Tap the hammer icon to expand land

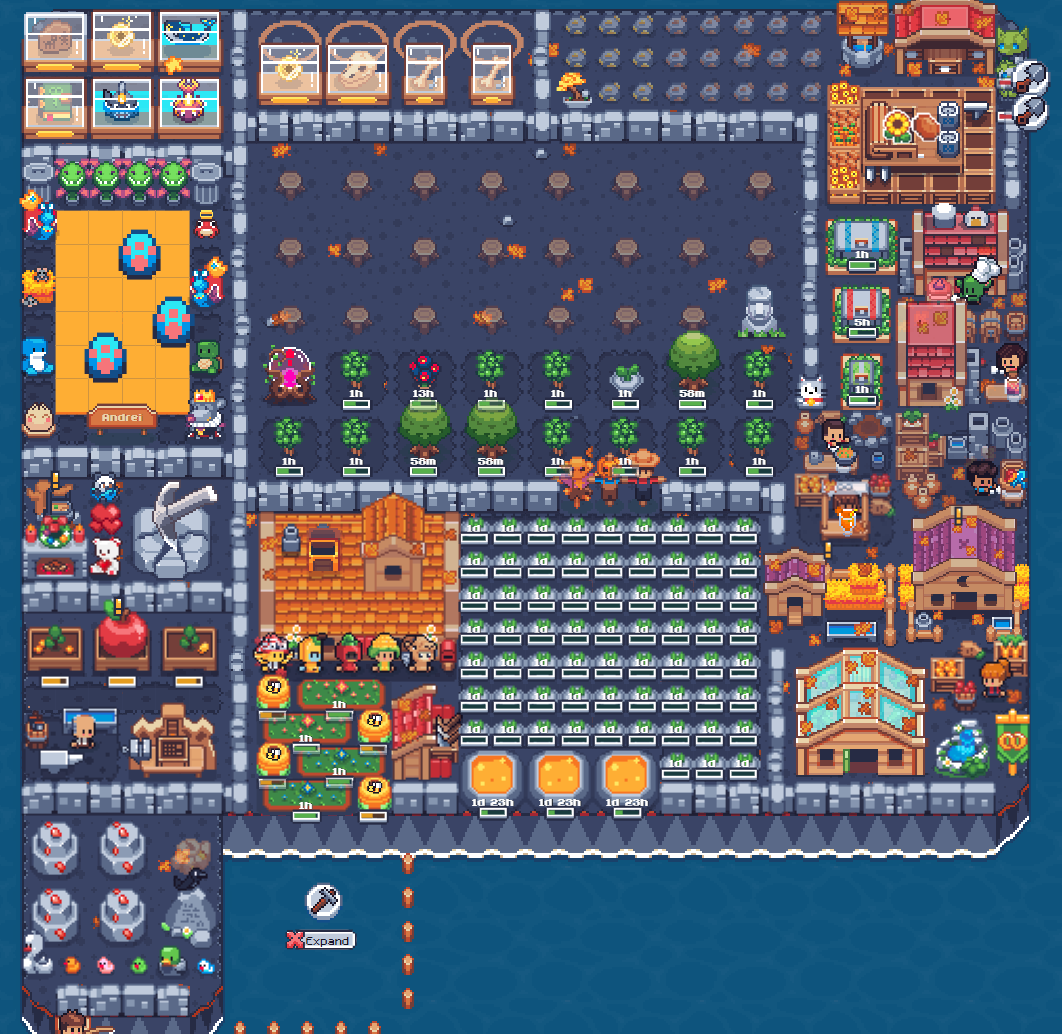324,901
